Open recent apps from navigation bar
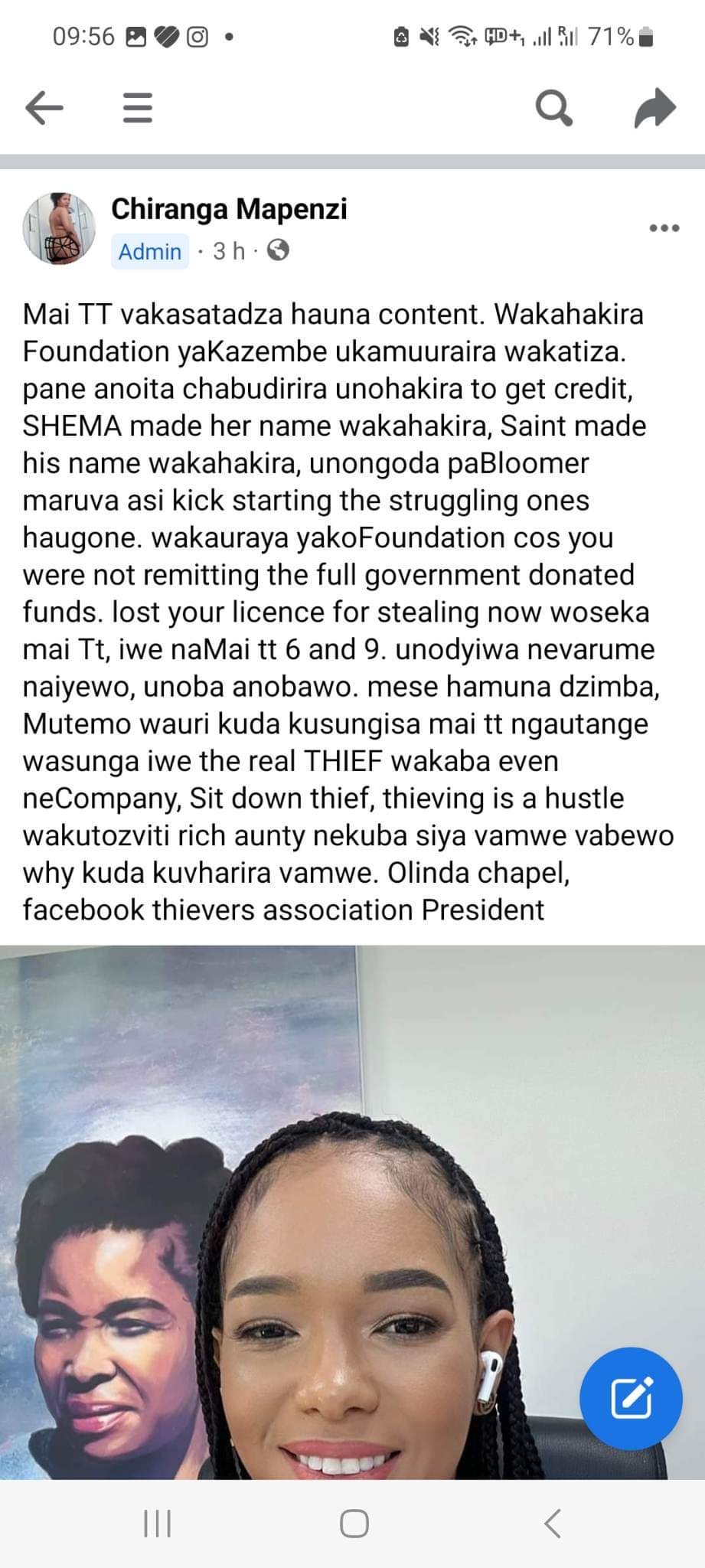 pos(158,1524)
